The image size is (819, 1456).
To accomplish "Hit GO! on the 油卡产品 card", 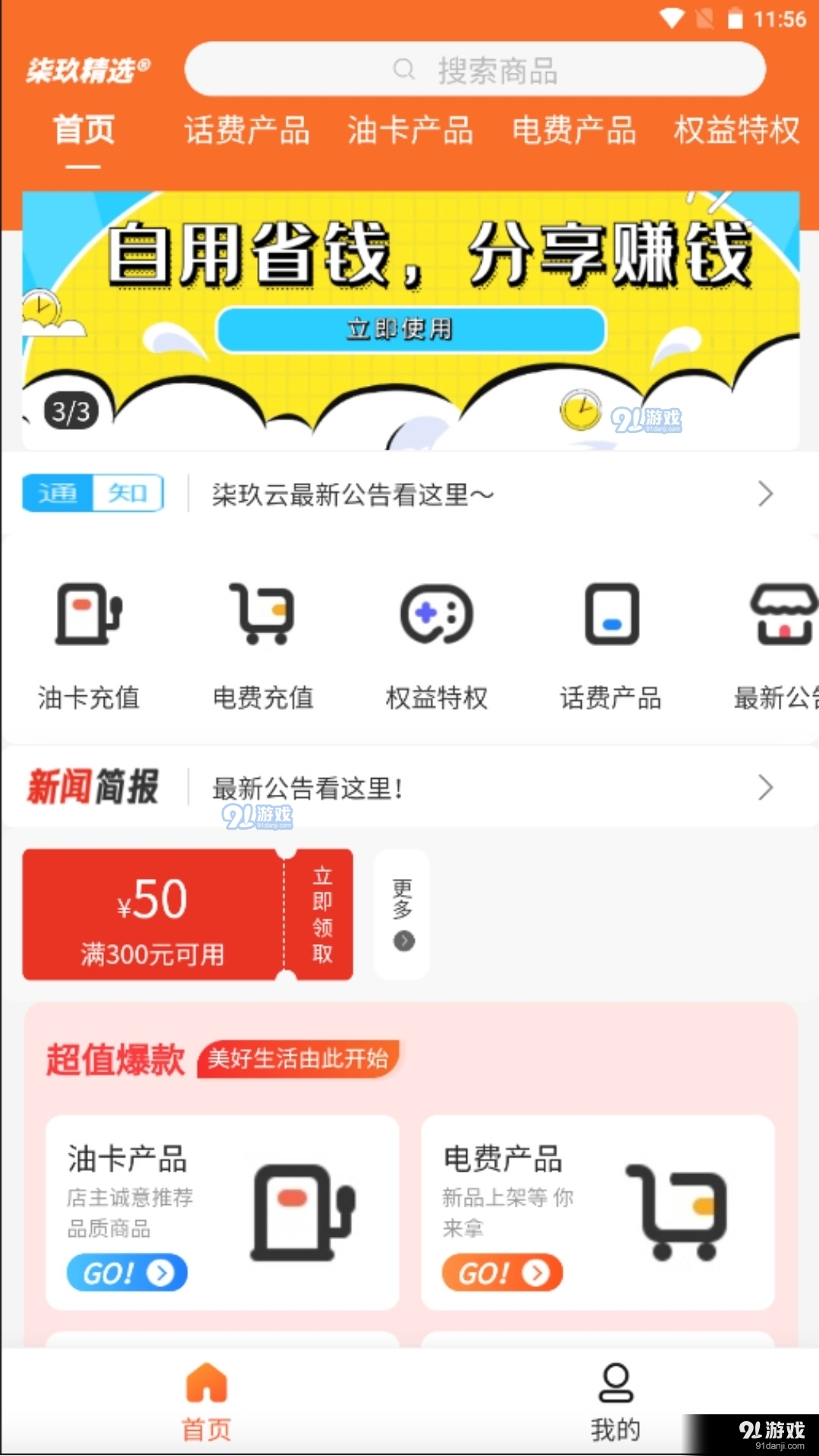I will pos(126,1273).
